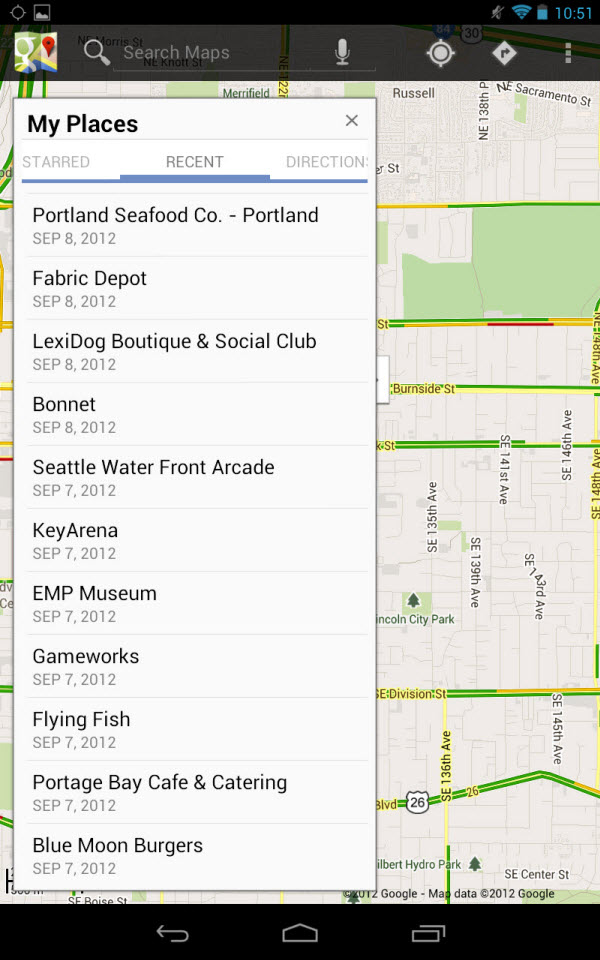Viewport: 600px width, 960px height.
Task: Open the directions arrow icon
Action: pos(504,53)
